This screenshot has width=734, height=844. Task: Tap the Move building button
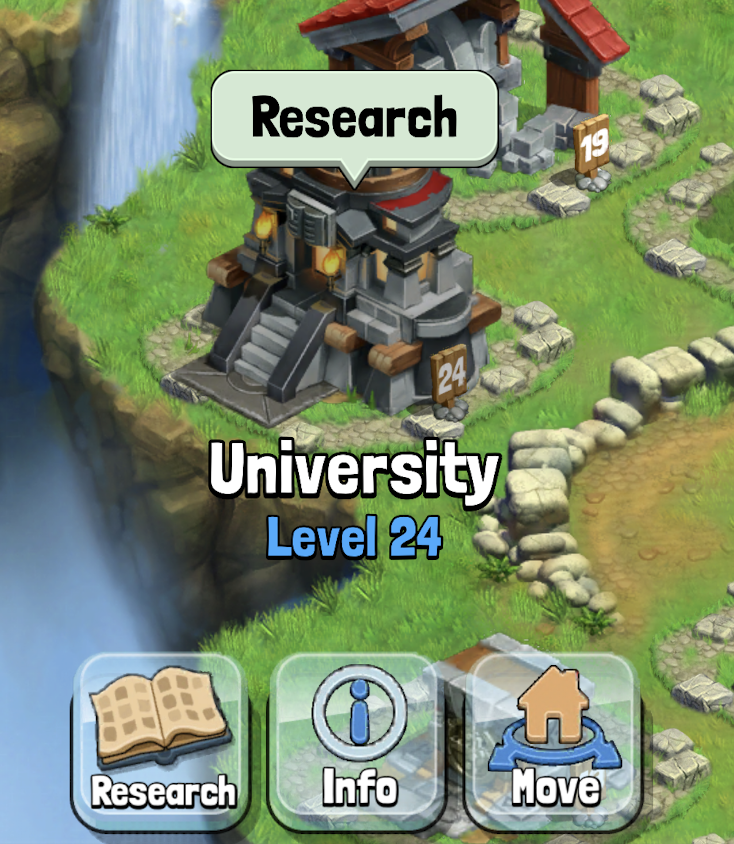point(555,742)
